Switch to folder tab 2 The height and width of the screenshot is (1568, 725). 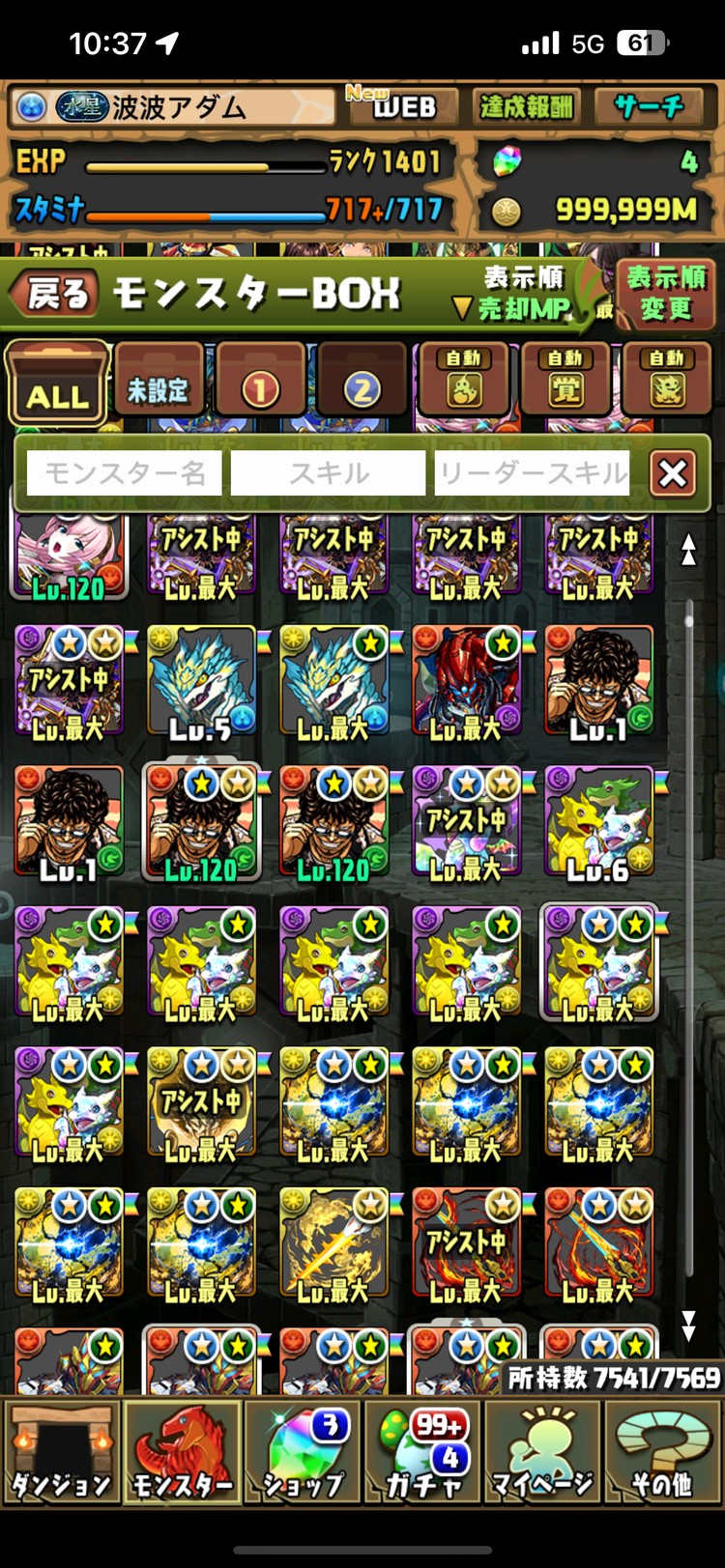(362, 388)
